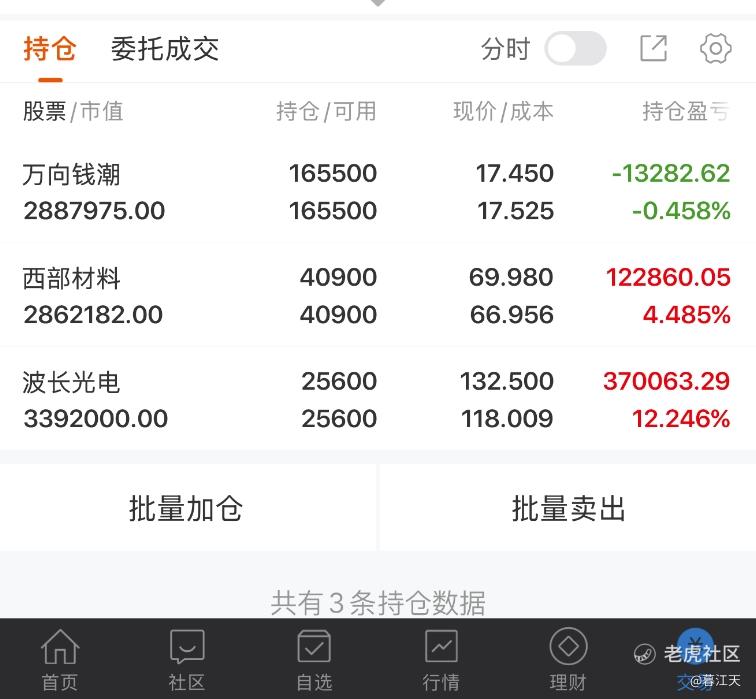756x699 pixels.
Task: Go to the 首页 tab
Action: pyautogui.click(x=59, y=660)
